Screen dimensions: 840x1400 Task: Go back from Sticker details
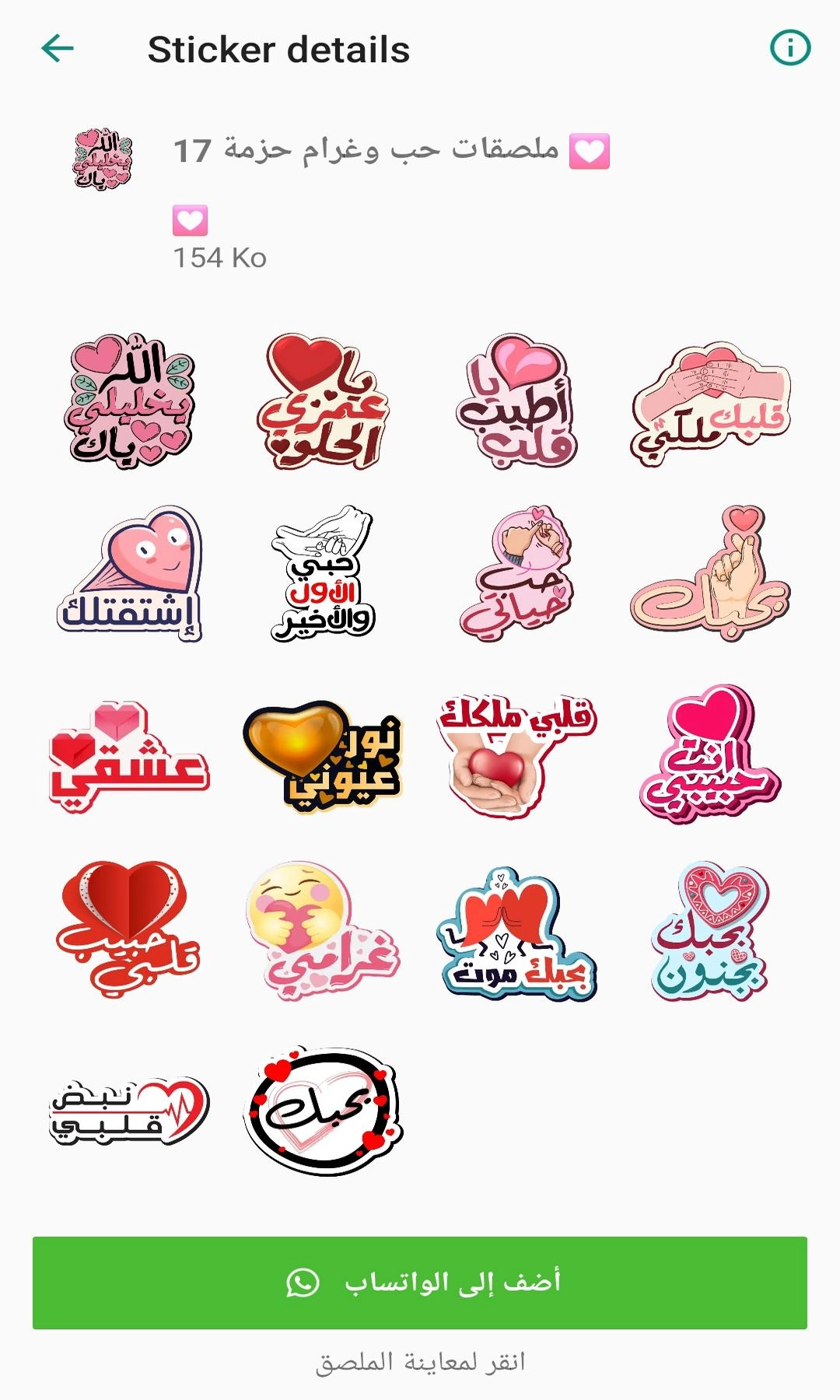pos(58,48)
